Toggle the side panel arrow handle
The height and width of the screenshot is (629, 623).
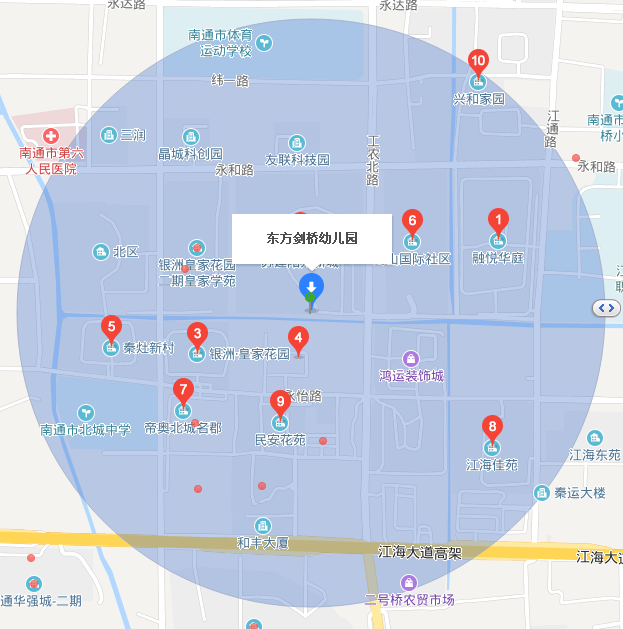(x=607, y=307)
